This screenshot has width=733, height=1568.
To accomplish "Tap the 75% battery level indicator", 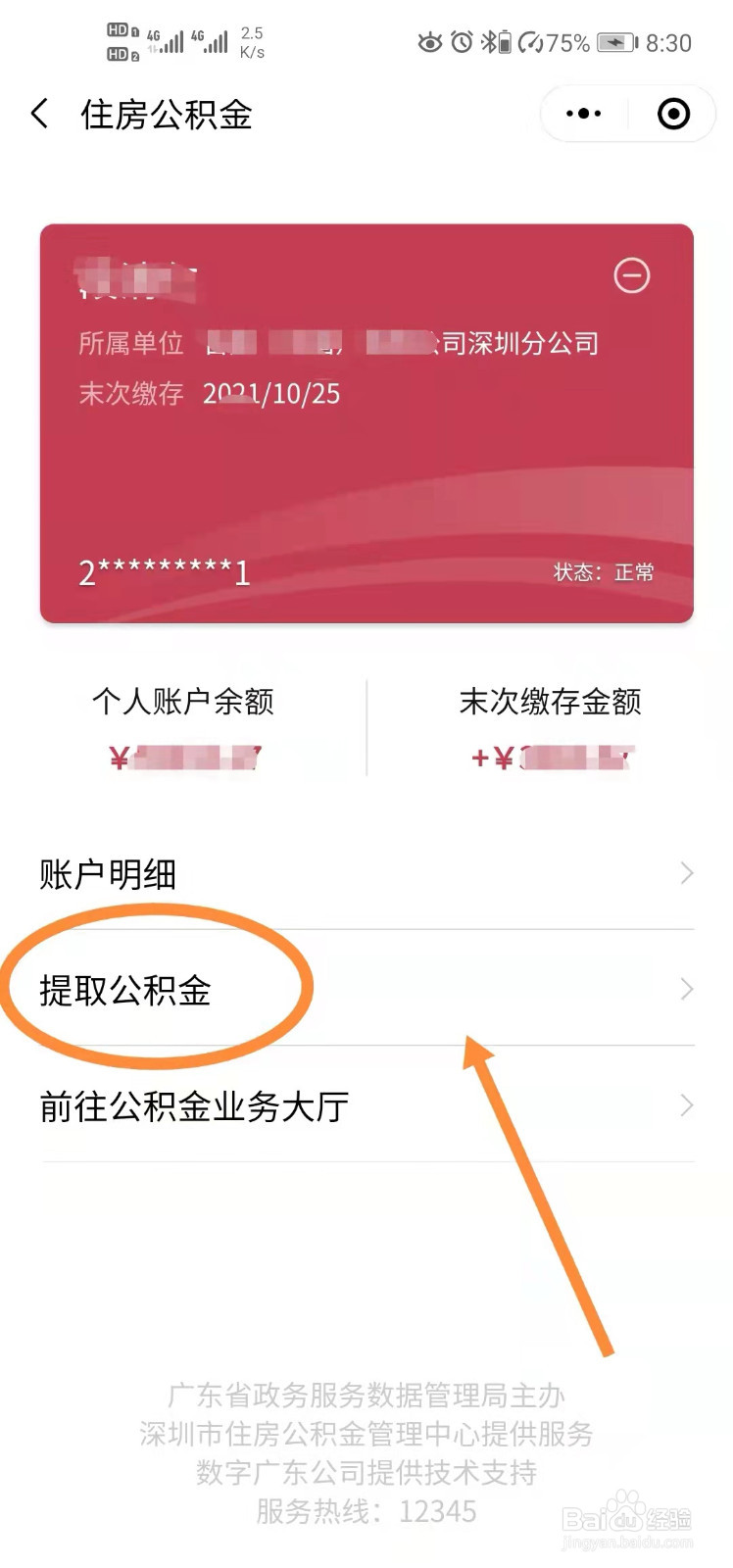I will 565,42.
